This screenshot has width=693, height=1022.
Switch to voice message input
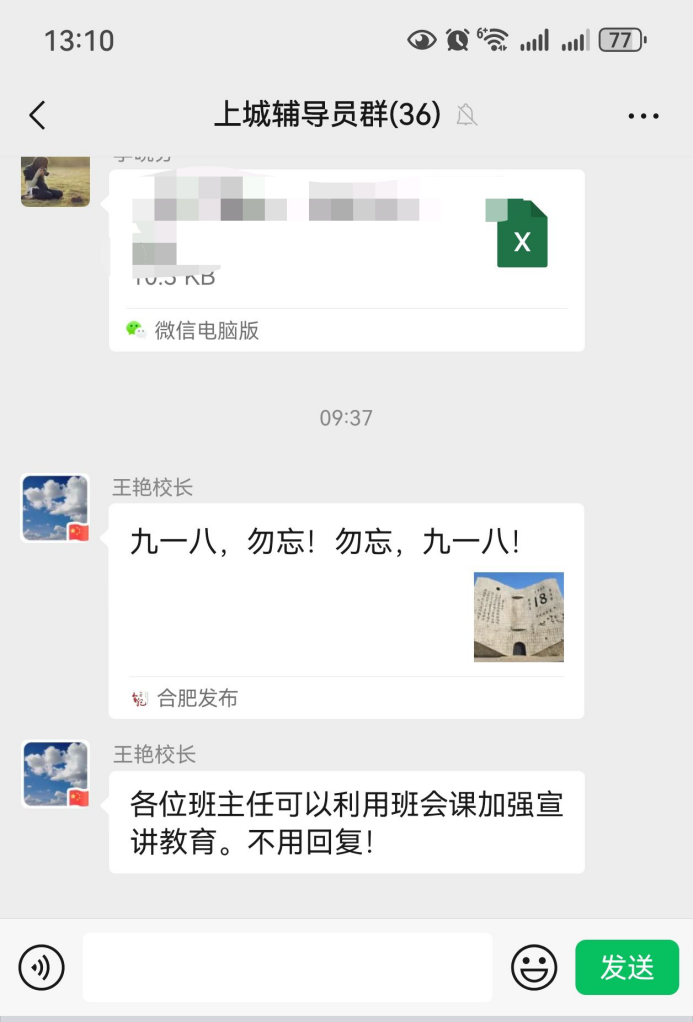[41, 967]
